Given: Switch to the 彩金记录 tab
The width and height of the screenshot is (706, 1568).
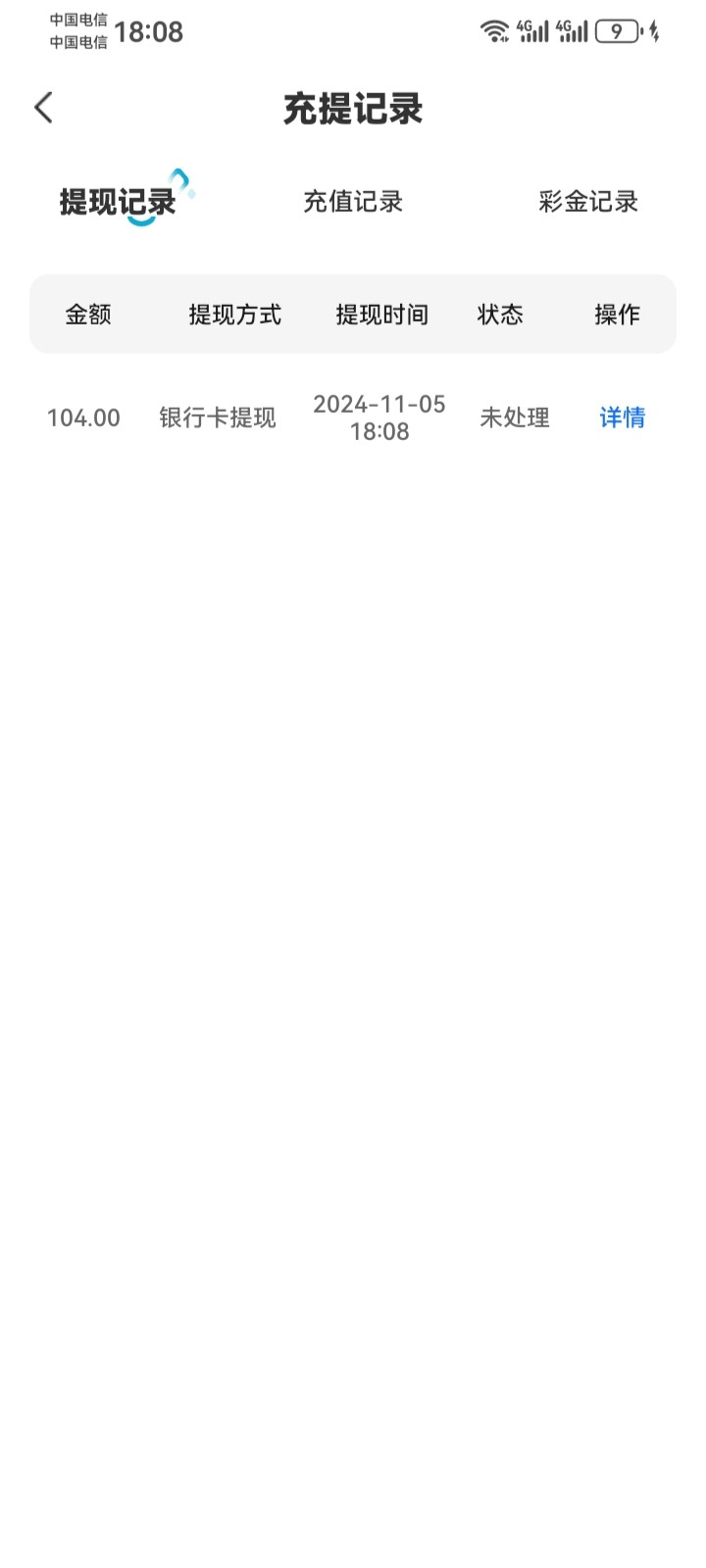Looking at the screenshot, I should [588, 202].
